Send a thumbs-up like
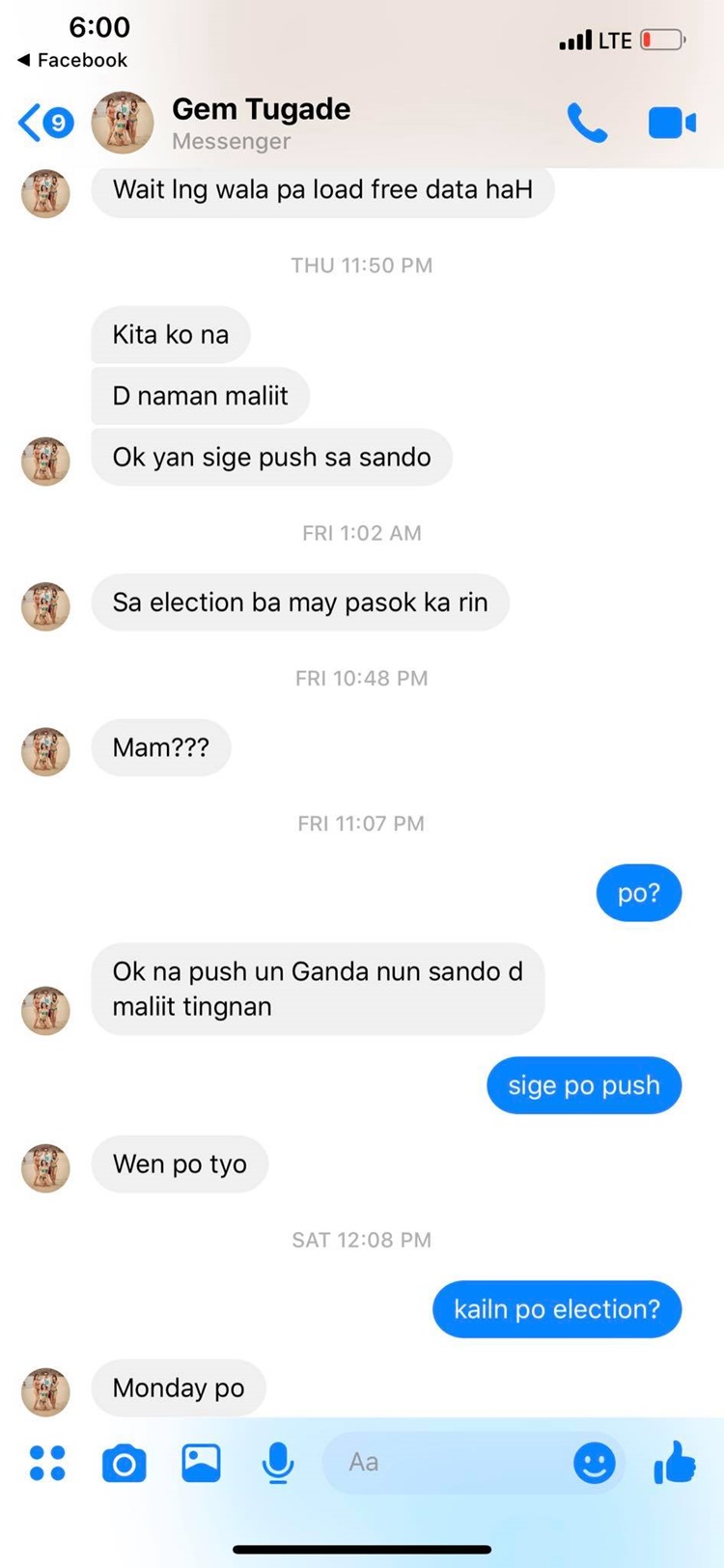724x1568 pixels. point(674,1463)
